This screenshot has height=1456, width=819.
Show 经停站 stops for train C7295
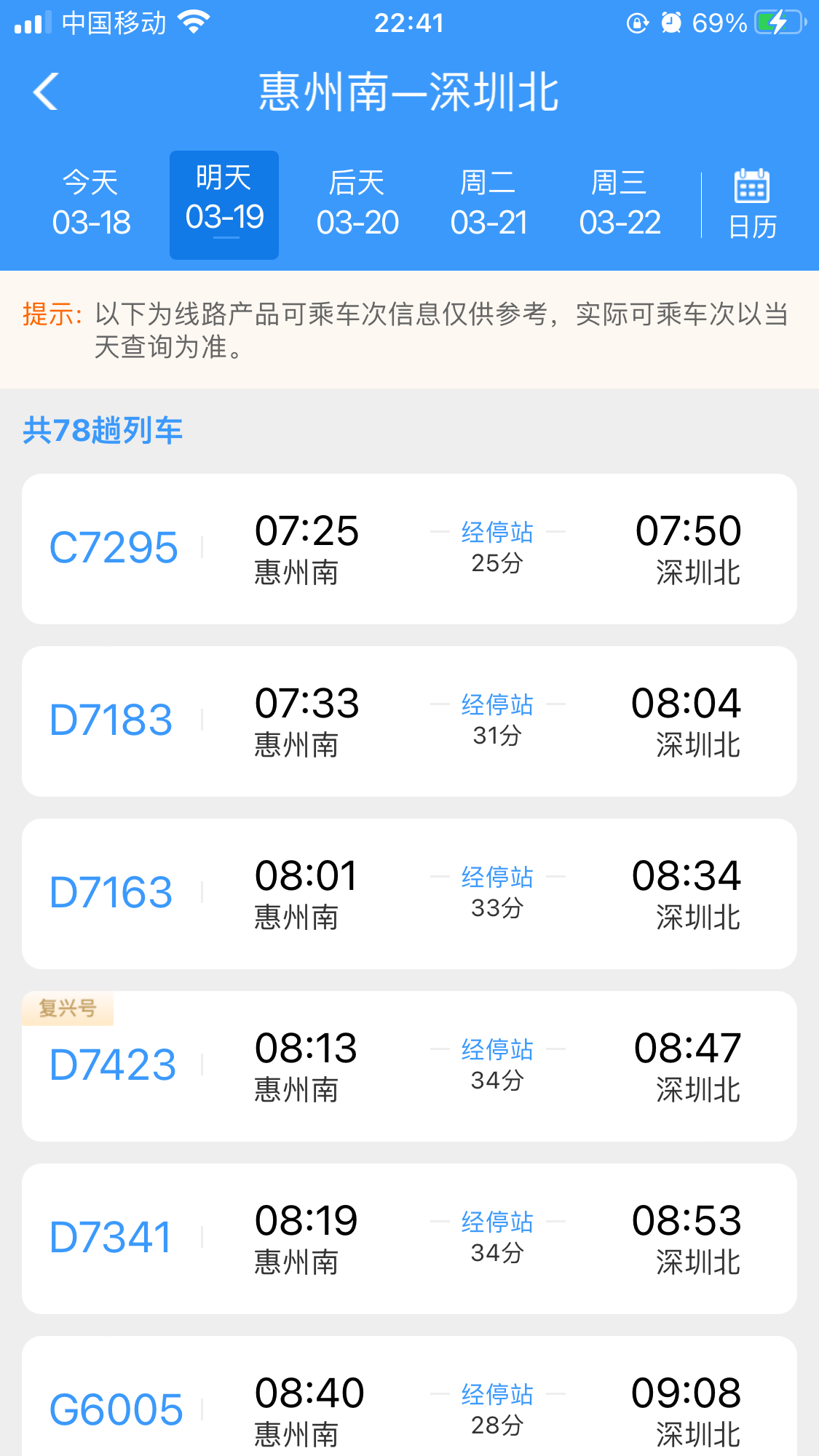pyautogui.click(x=497, y=533)
